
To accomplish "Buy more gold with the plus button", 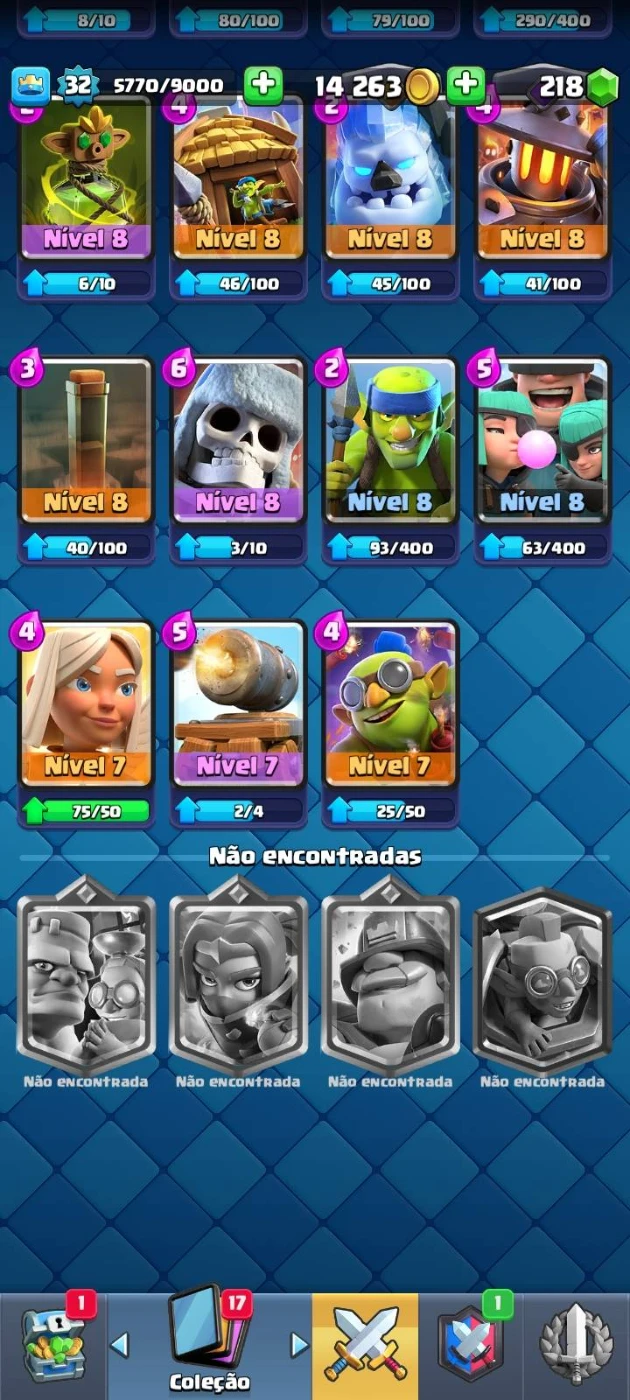I will click(466, 85).
